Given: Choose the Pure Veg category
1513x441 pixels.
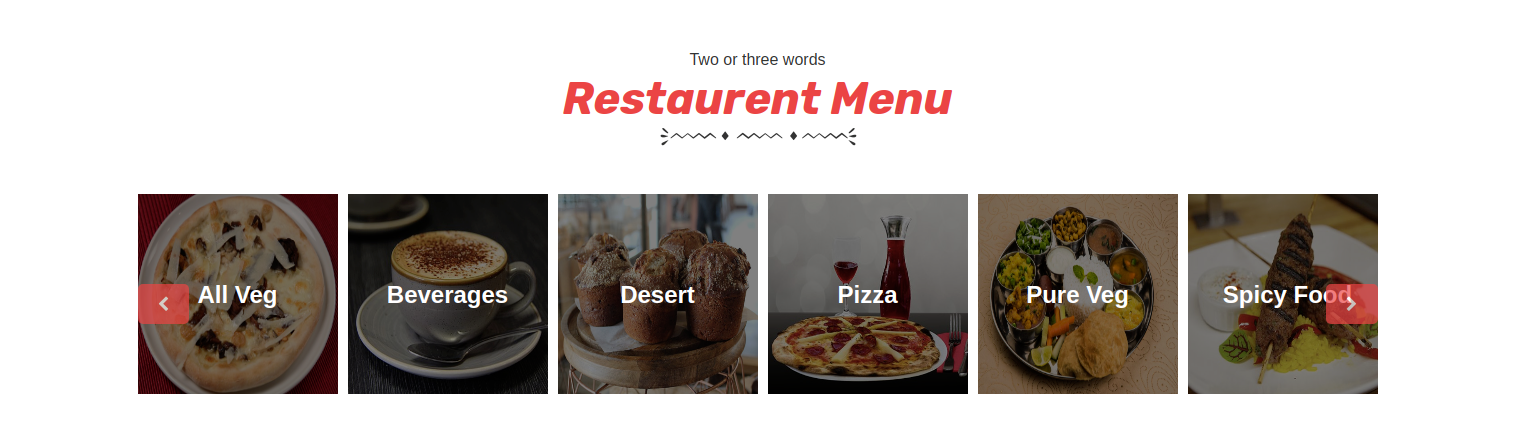Looking at the screenshot, I should [x=1077, y=294].
